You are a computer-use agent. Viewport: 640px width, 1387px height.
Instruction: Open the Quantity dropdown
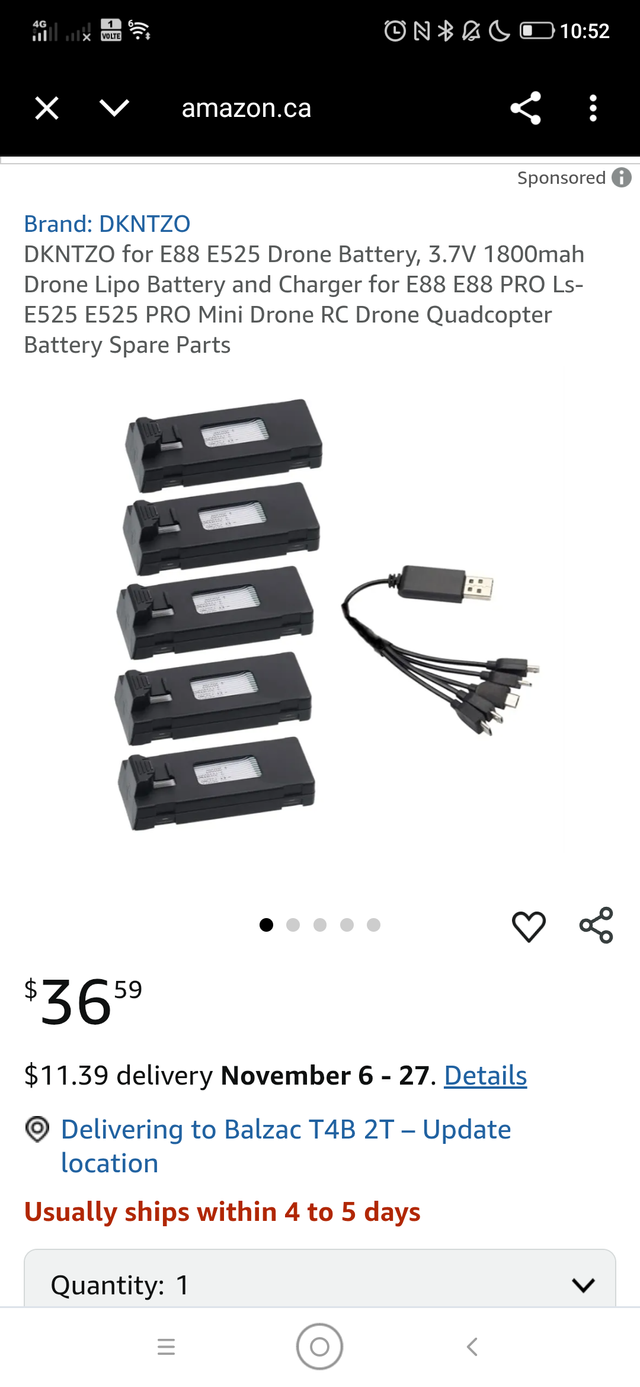coord(320,1284)
